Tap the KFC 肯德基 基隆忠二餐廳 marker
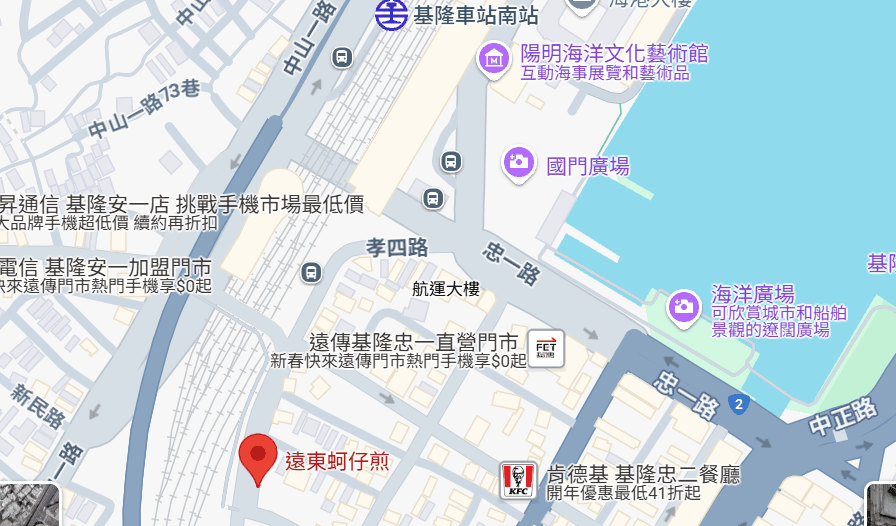 point(518,479)
